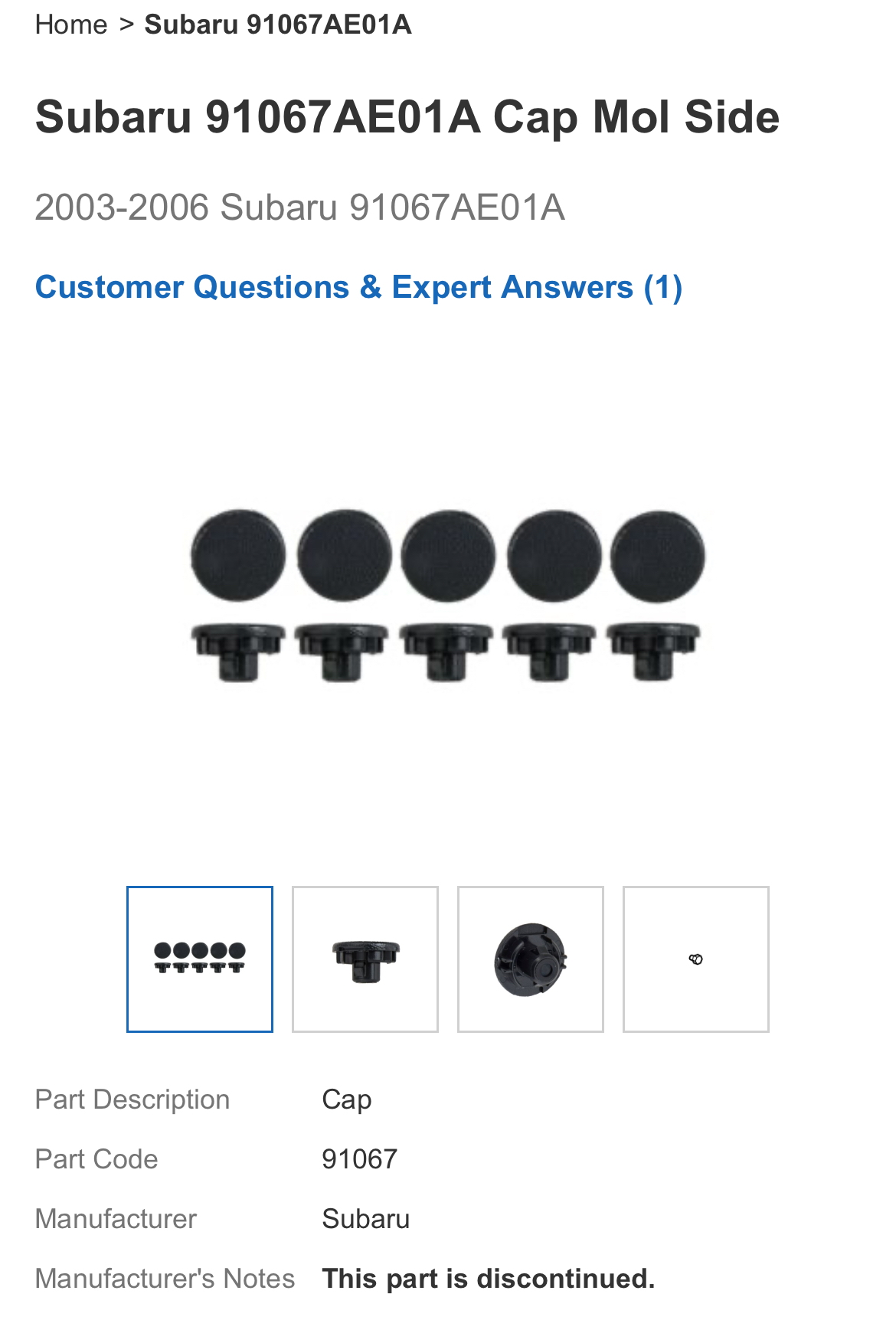Viewport: 896px width, 1320px height.
Task: Open the main product image of caps
Action: (x=447, y=596)
